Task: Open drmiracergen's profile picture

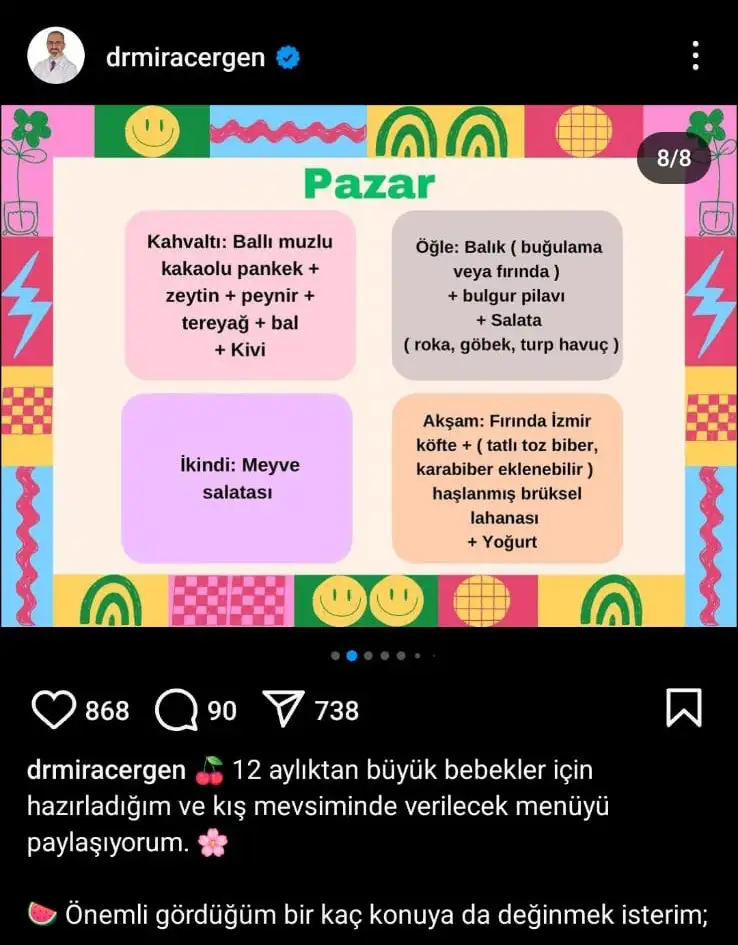Action: [56, 56]
